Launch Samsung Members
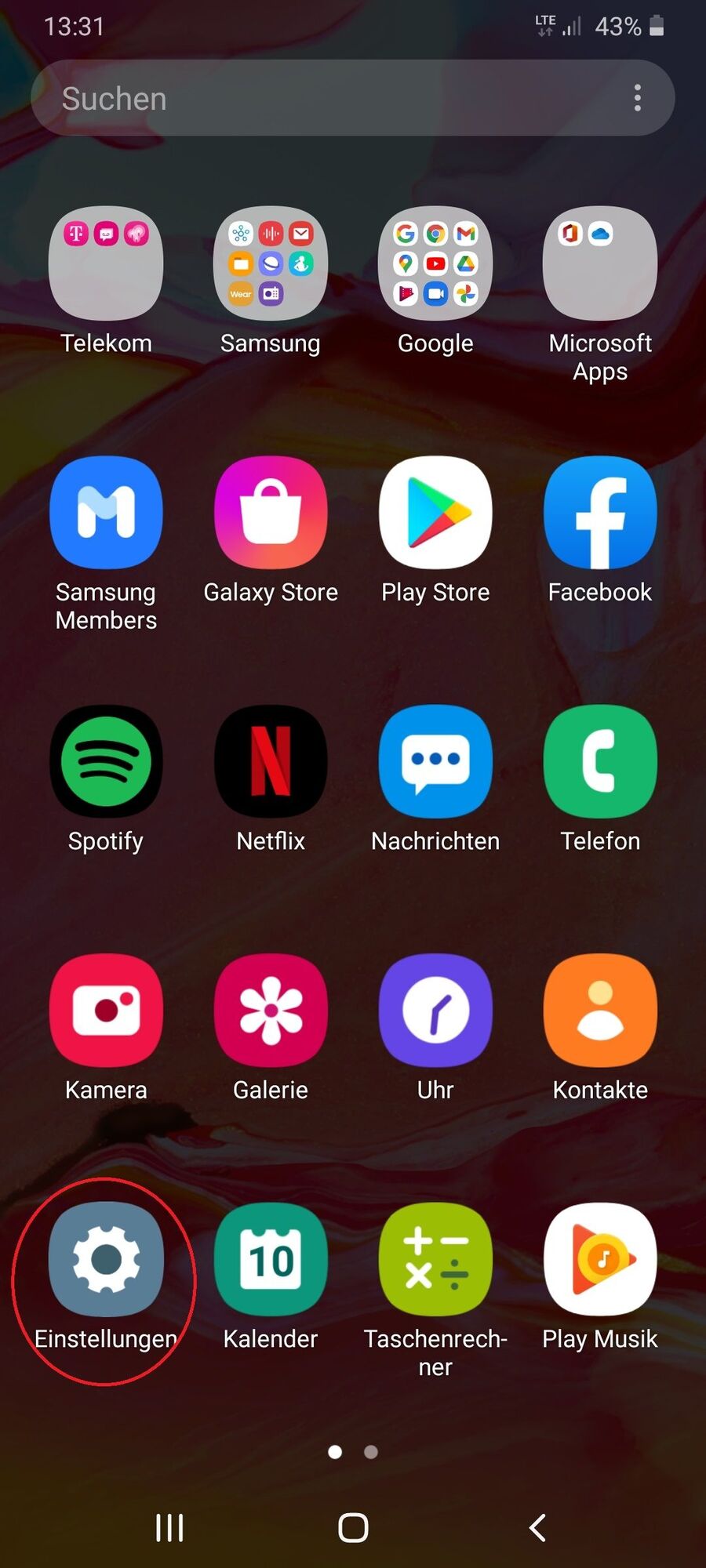This screenshot has width=706, height=1568. [106, 513]
